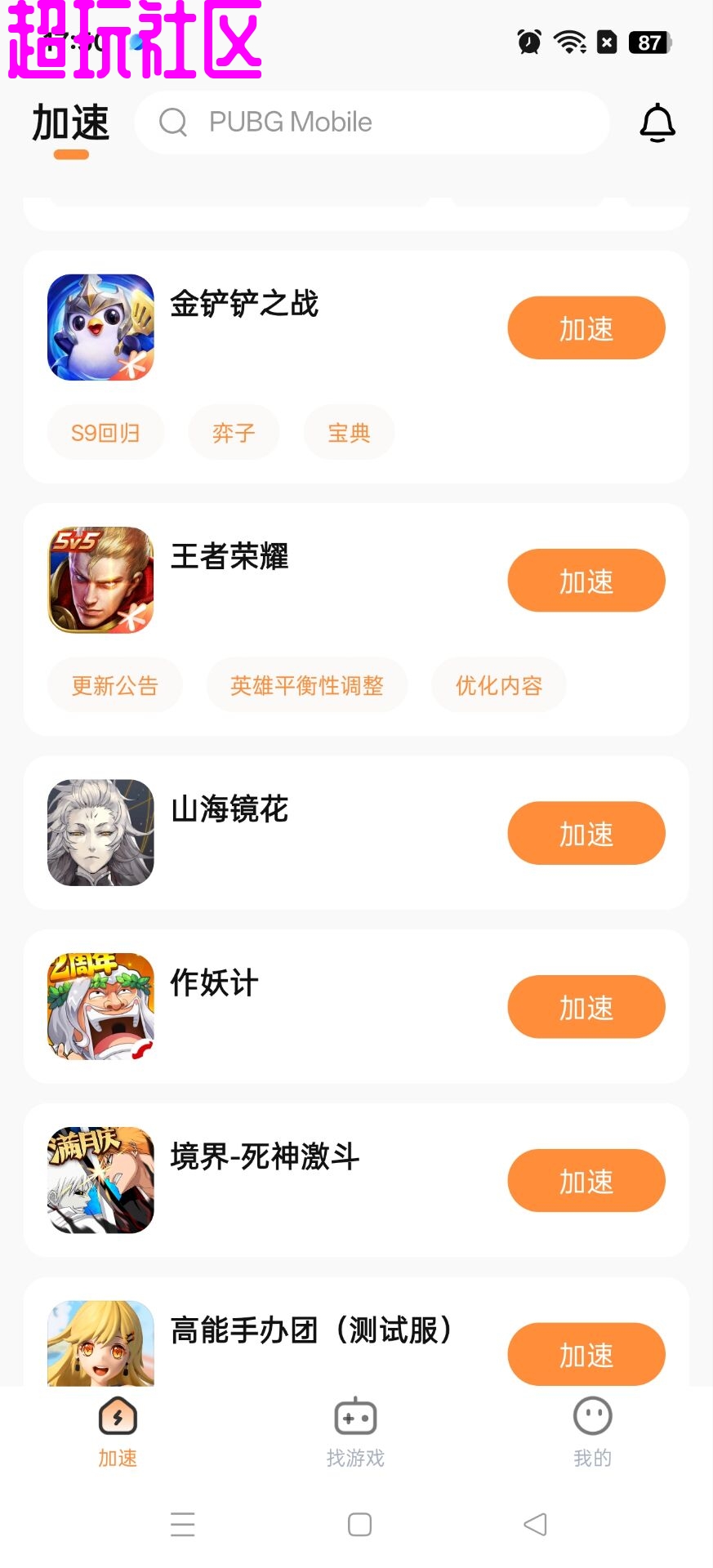Tap 加速 button for 作妖计

tap(586, 1007)
